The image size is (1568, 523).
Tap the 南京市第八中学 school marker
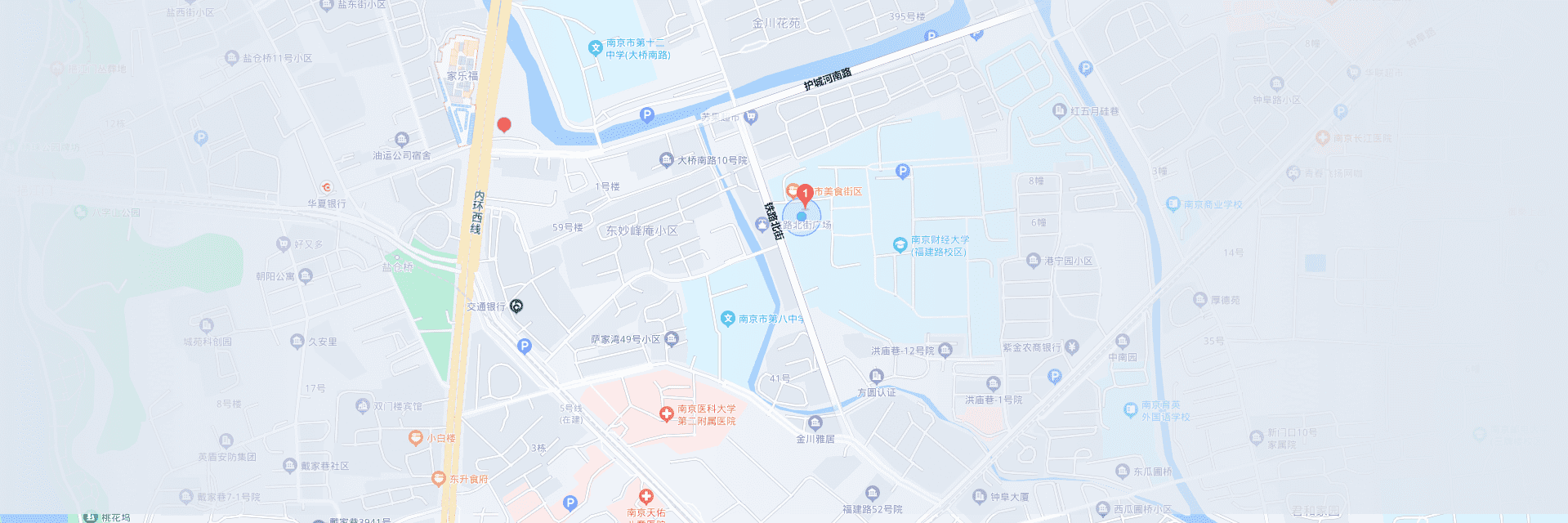pos(727,319)
